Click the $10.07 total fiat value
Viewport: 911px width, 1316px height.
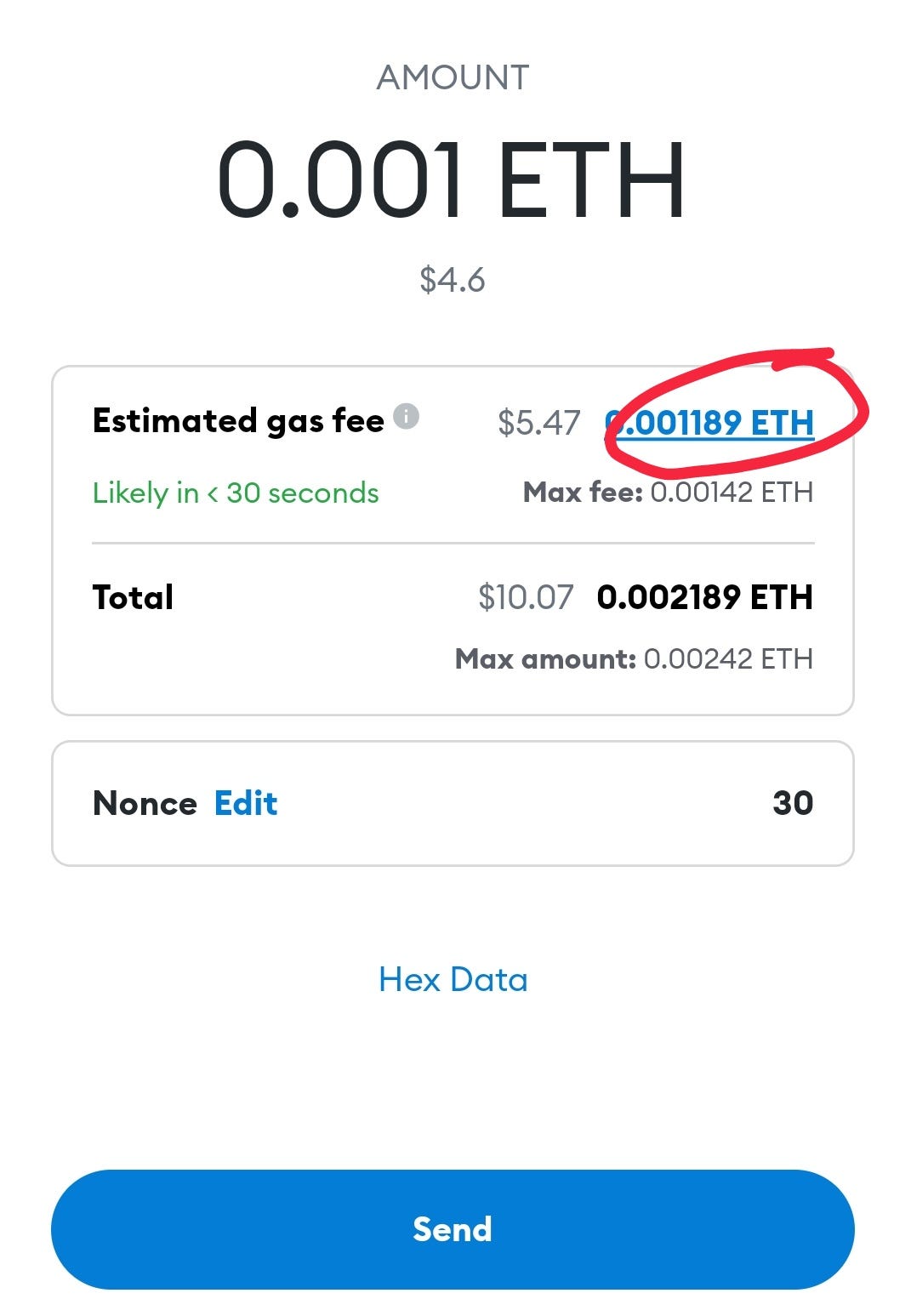(525, 597)
